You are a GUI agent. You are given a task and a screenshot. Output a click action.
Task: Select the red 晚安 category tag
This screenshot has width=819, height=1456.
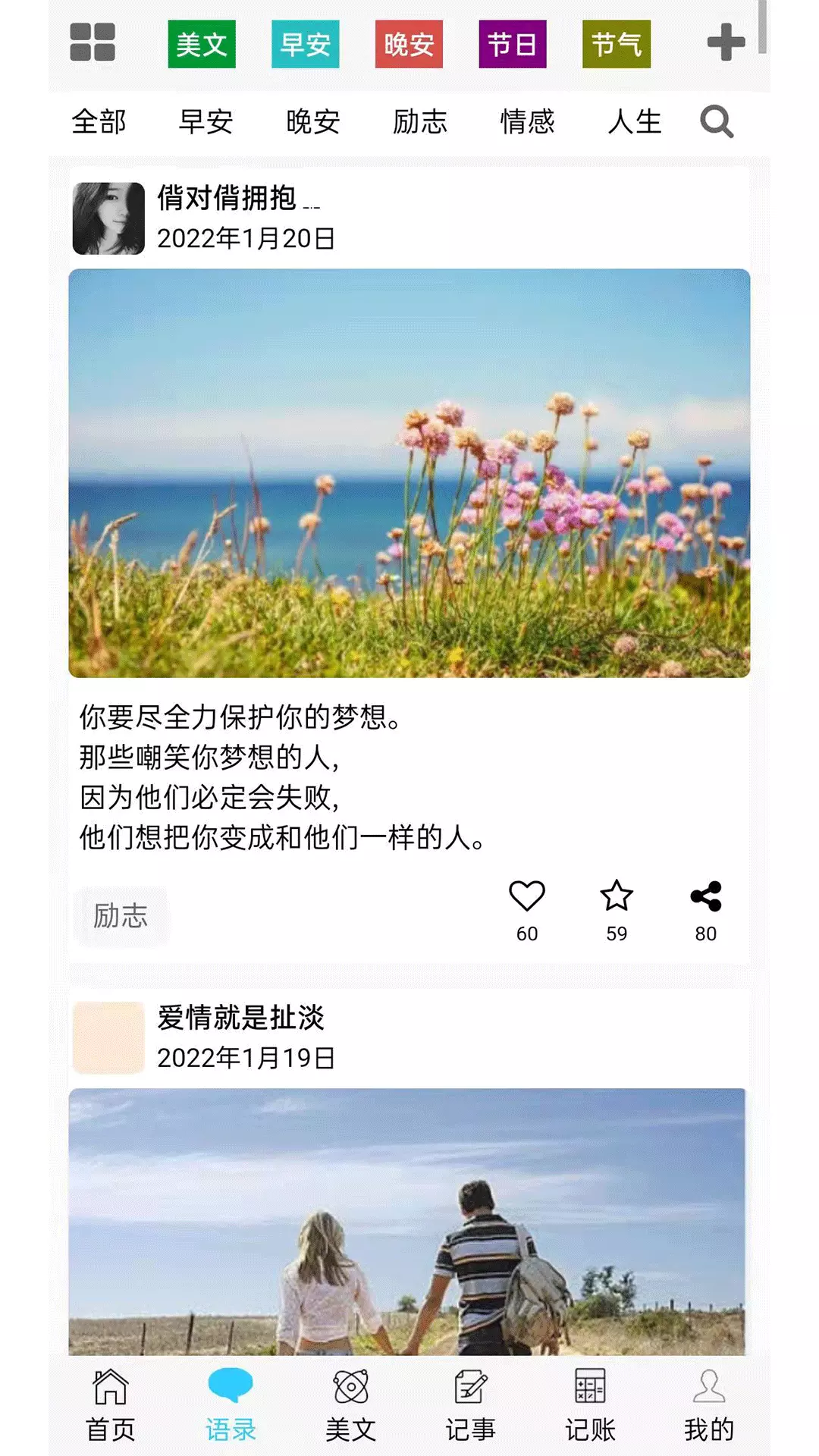409,44
